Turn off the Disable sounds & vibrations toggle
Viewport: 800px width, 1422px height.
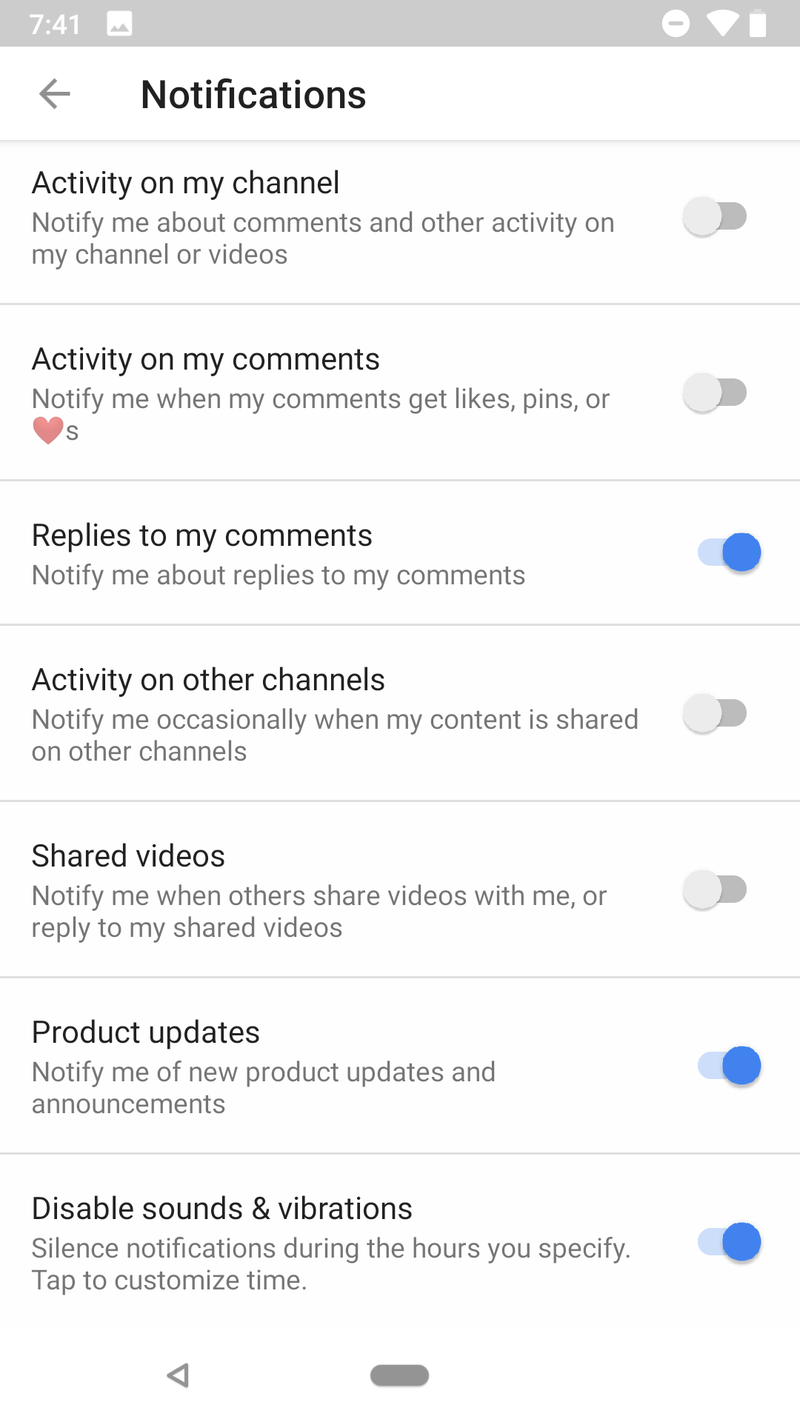point(728,1241)
